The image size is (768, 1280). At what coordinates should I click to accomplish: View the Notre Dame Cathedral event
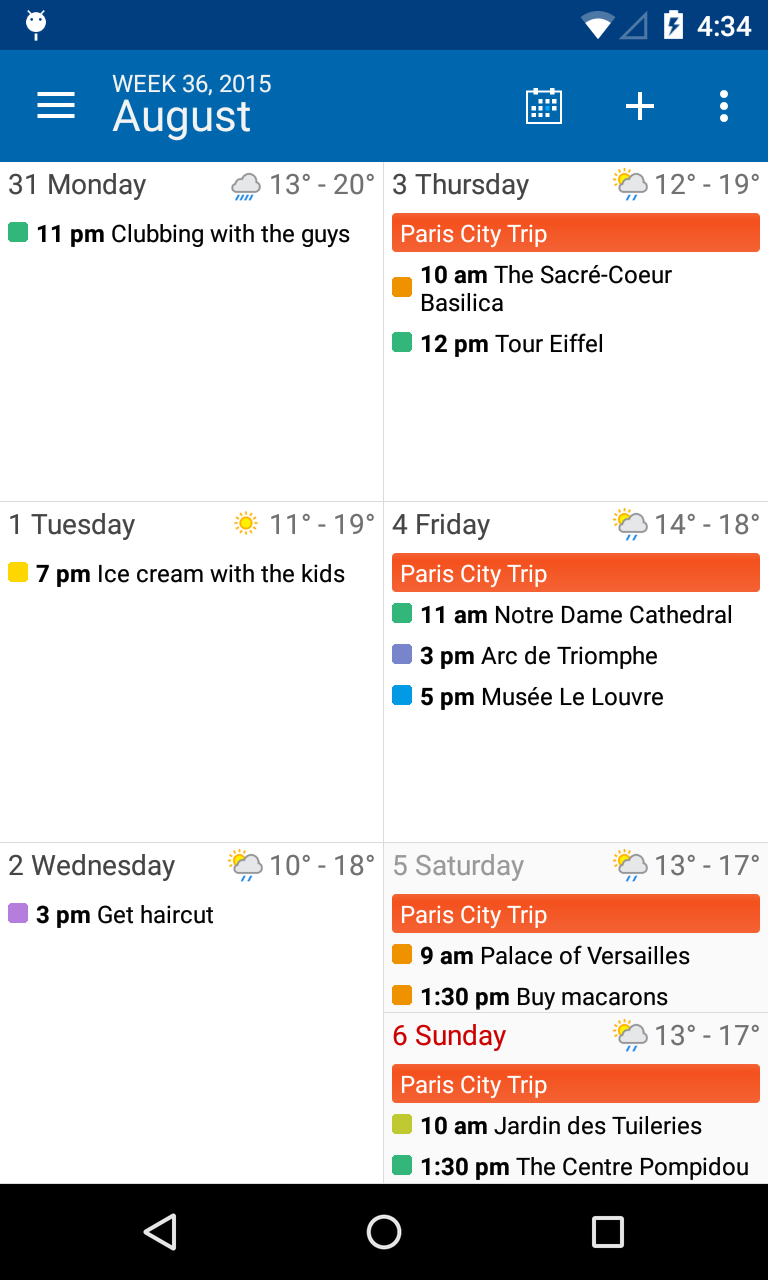coord(575,615)
